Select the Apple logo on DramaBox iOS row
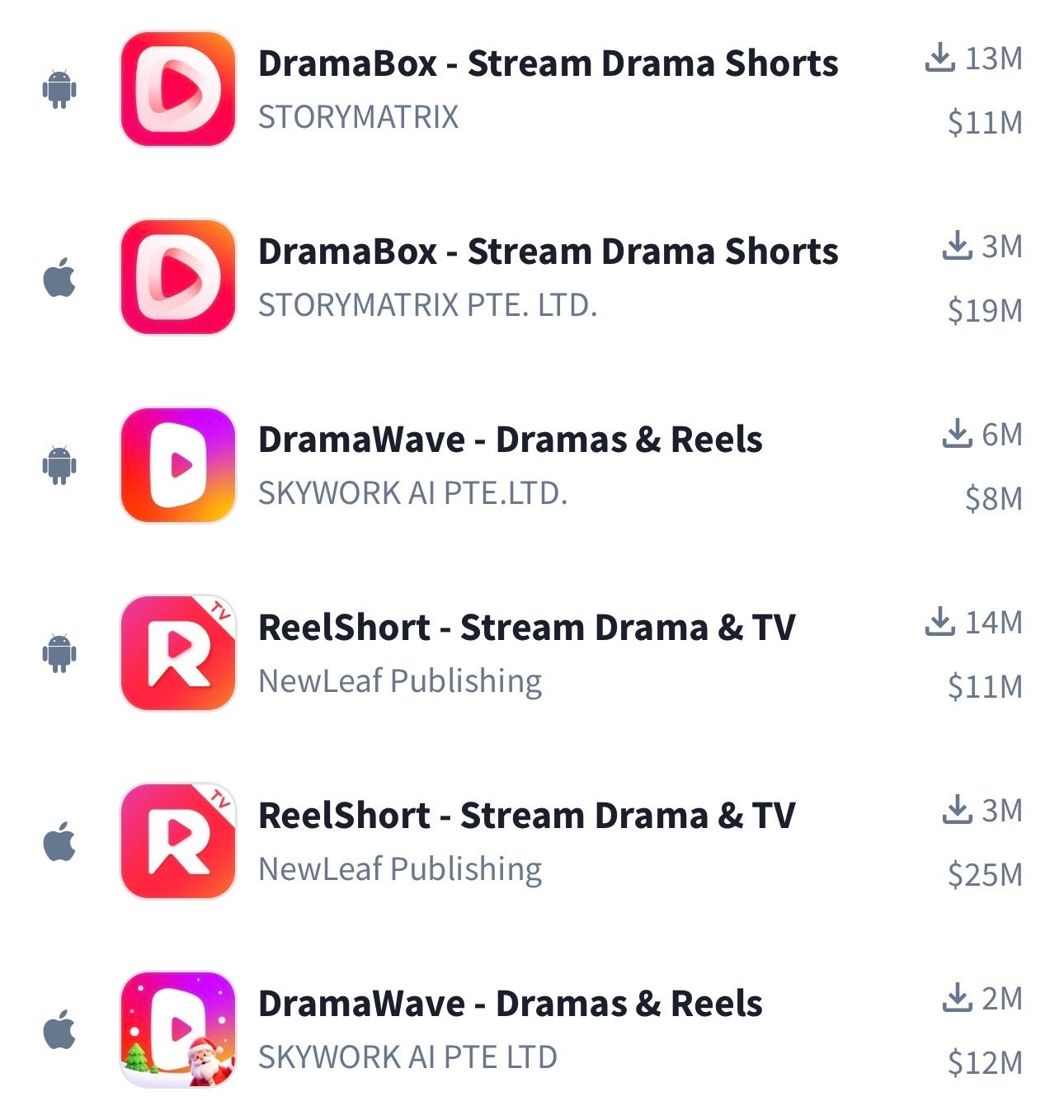Image resolution: width=1064 pixels, height=1120 pixels. (x=58, y=275)
